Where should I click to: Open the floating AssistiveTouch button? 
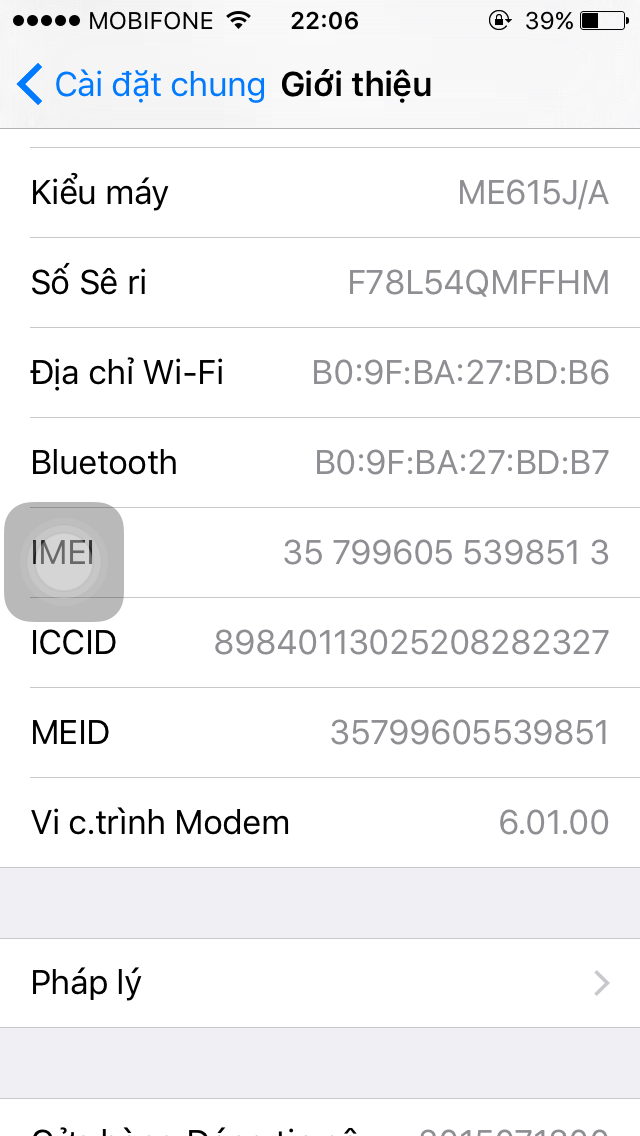click(64, 561)
